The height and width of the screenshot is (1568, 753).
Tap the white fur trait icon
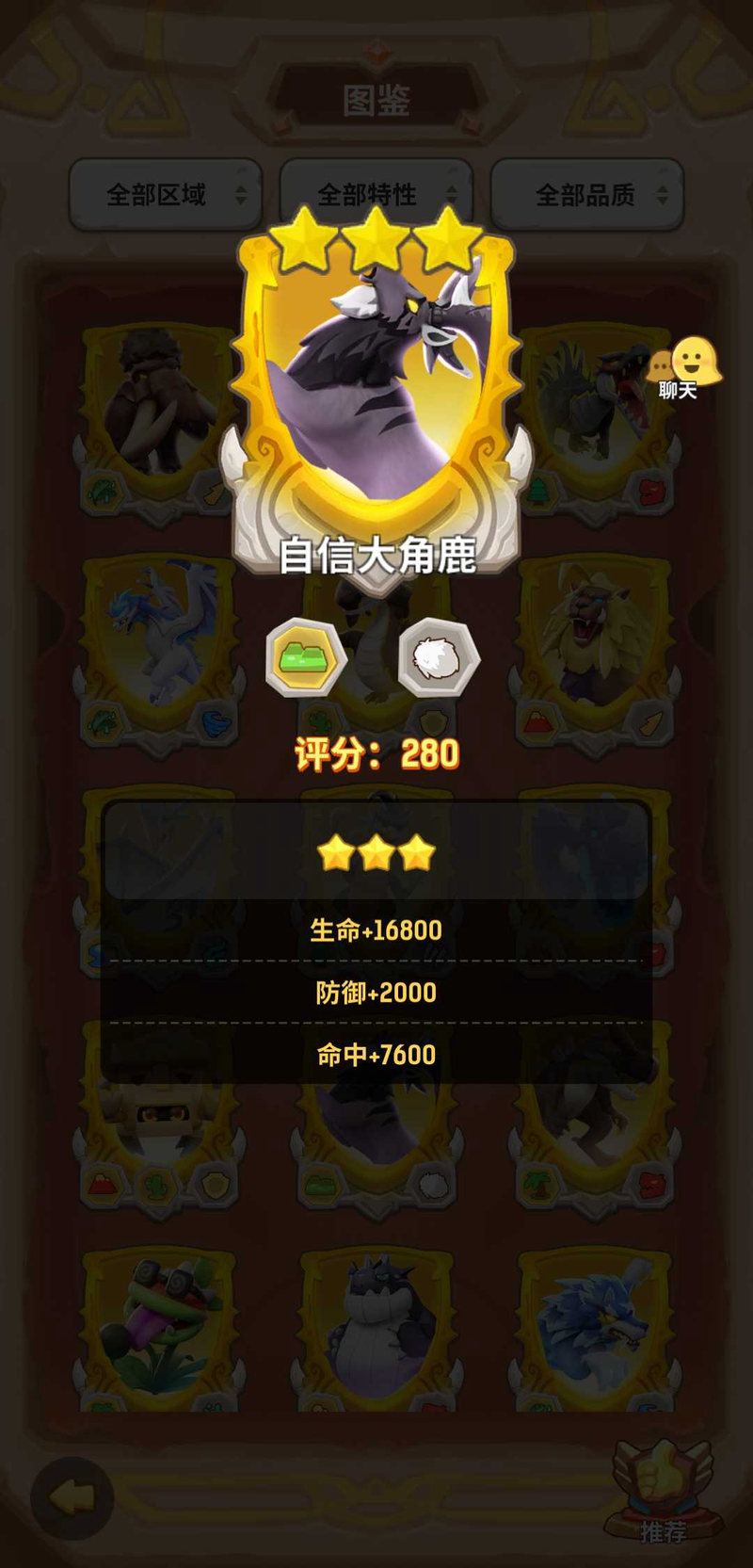coord(439,657)
